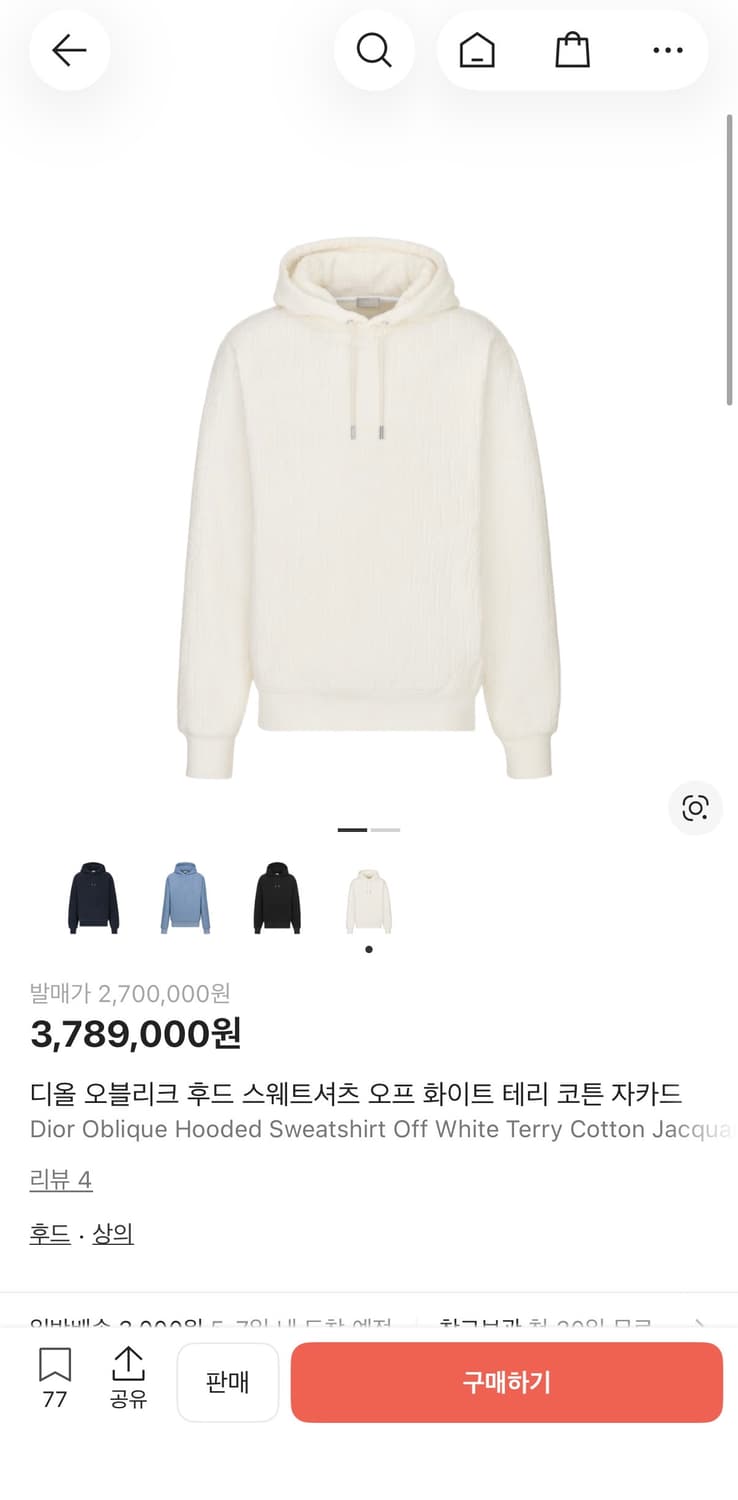
Task: Select the black hoodie color option
Action: [x=276, y=898]
